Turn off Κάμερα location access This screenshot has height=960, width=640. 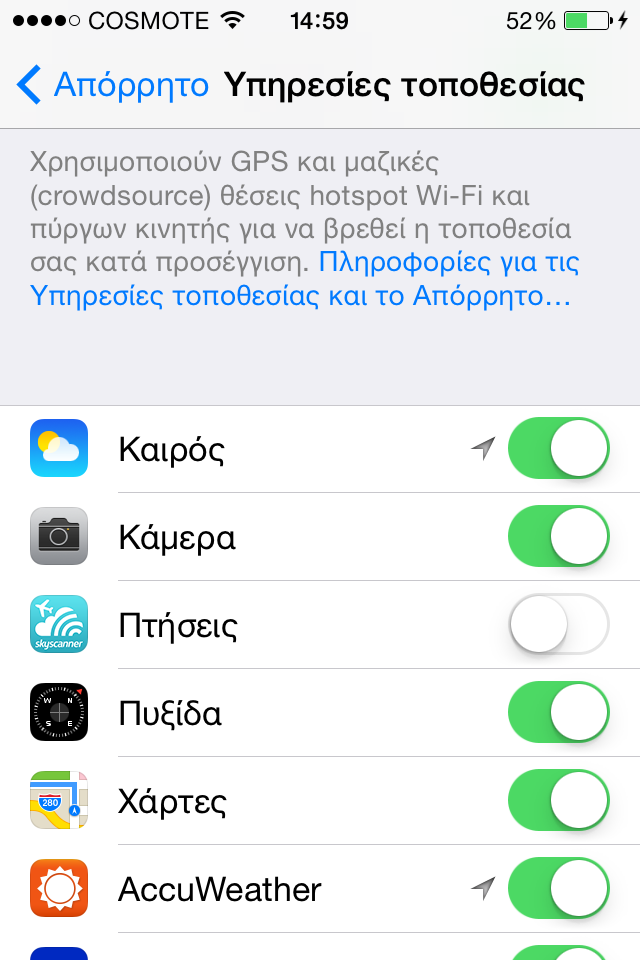click(x=558, y=537)
